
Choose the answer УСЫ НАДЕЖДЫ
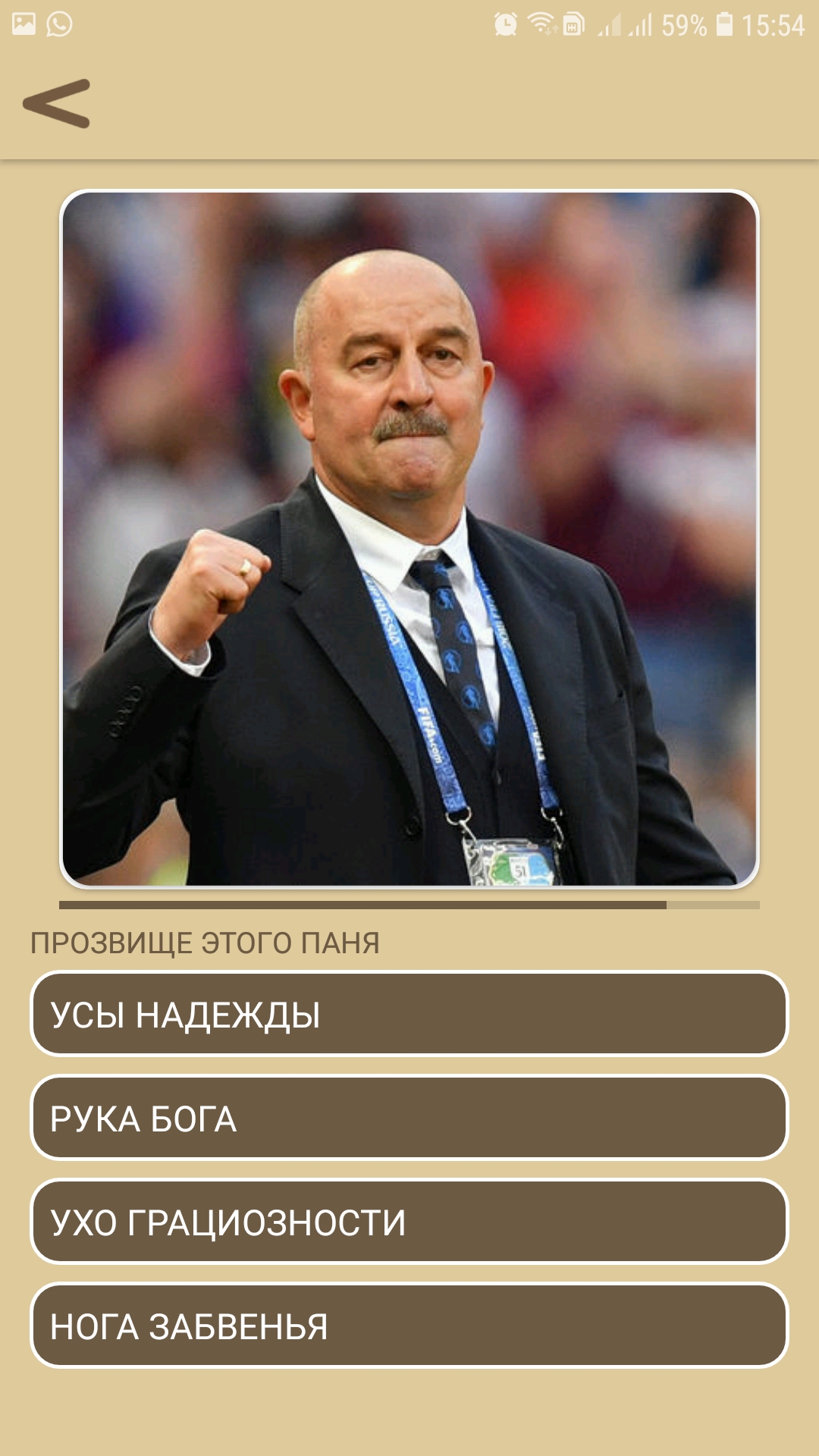click(x=409, y=1014)
